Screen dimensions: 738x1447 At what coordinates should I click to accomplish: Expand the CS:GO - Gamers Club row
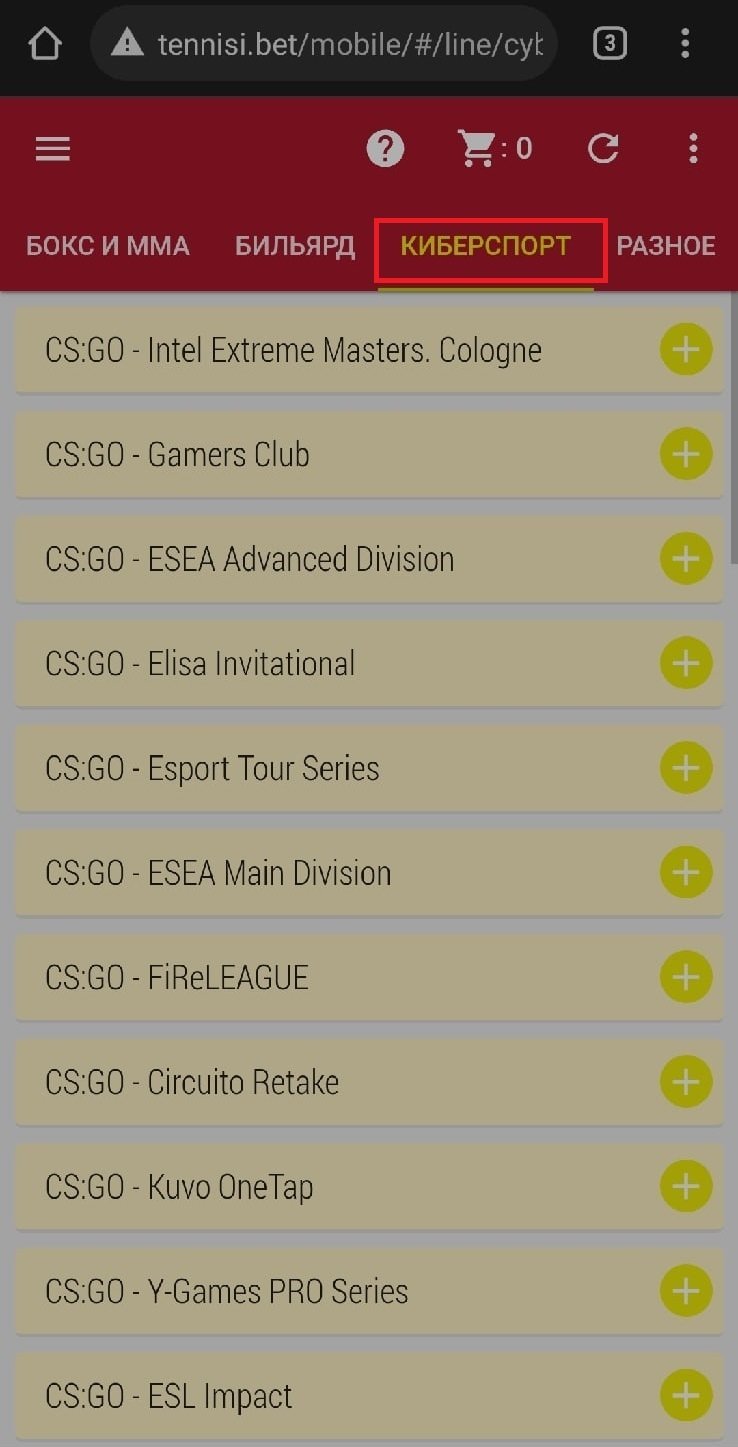(685, 455)
